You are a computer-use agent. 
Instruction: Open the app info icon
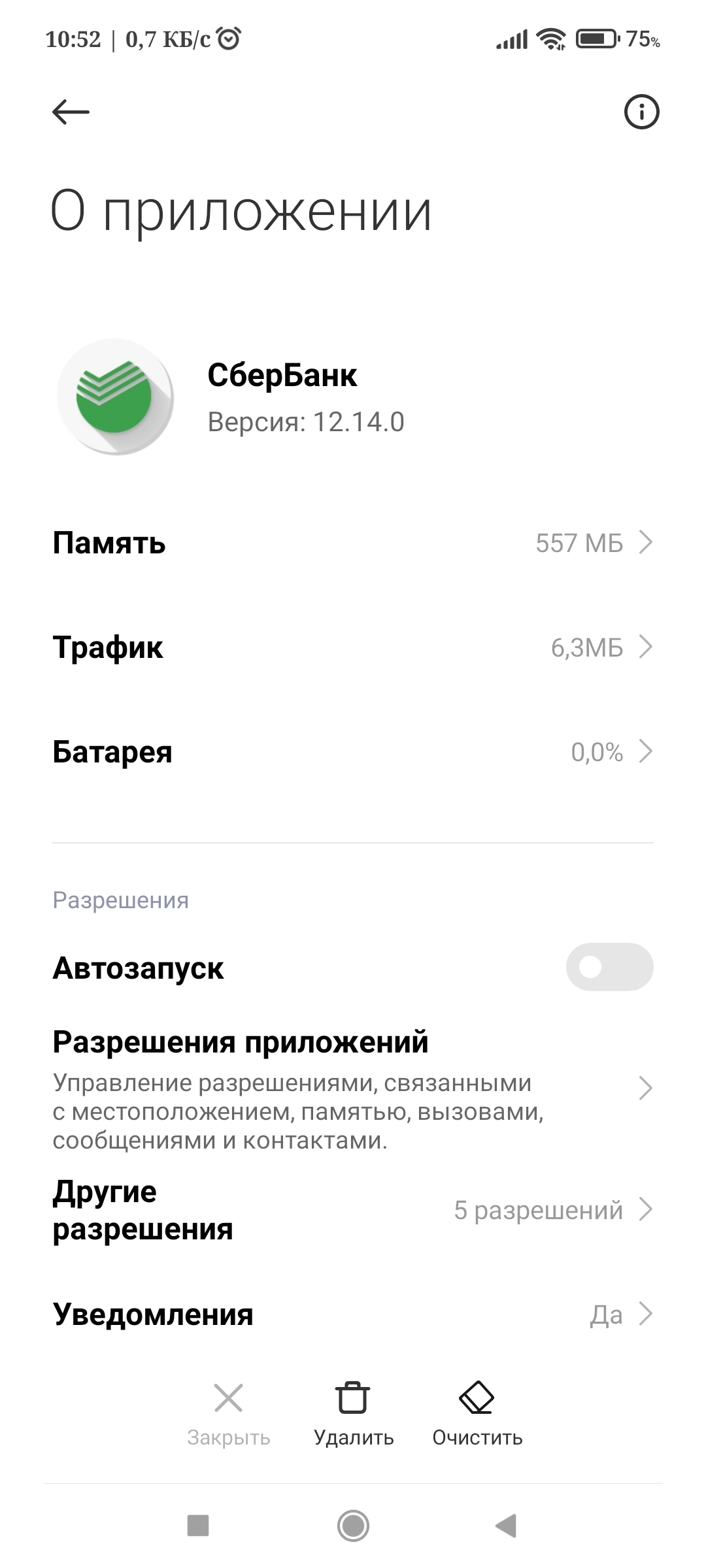(x=641, y=112)
